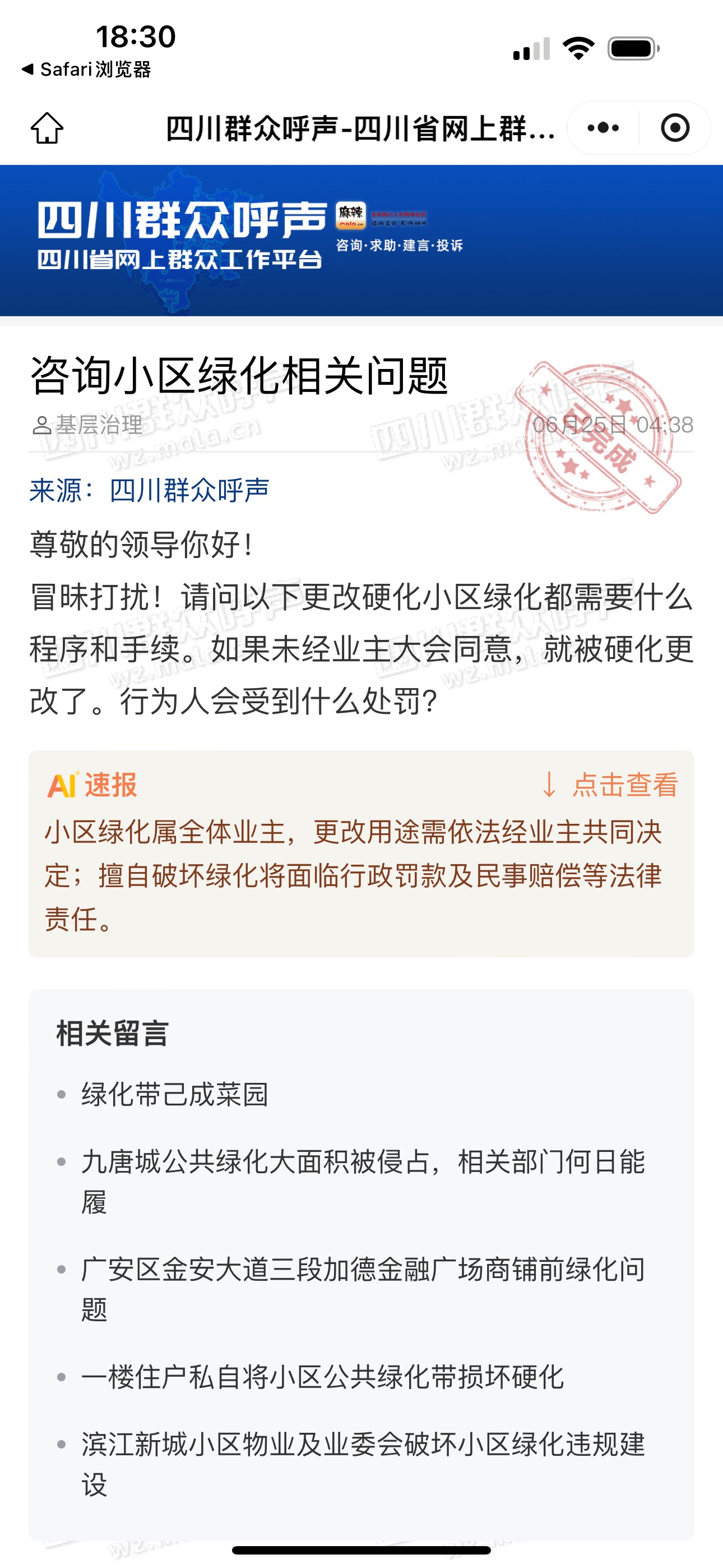Open the 滨江新城小区物业及业委会 message
The image size is (723, 1568).
point(363,1464)
